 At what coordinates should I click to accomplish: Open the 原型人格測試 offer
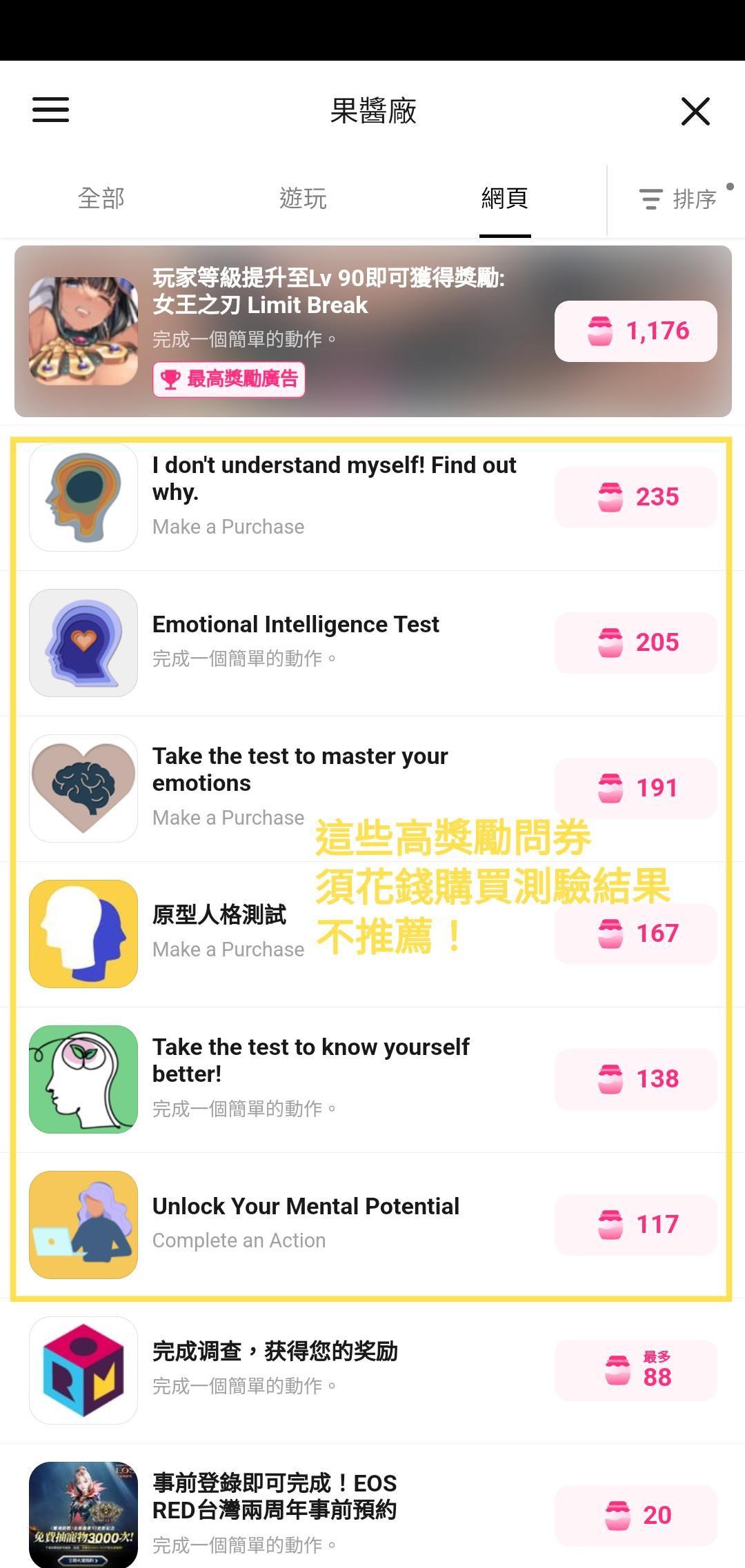pos(372,934)
